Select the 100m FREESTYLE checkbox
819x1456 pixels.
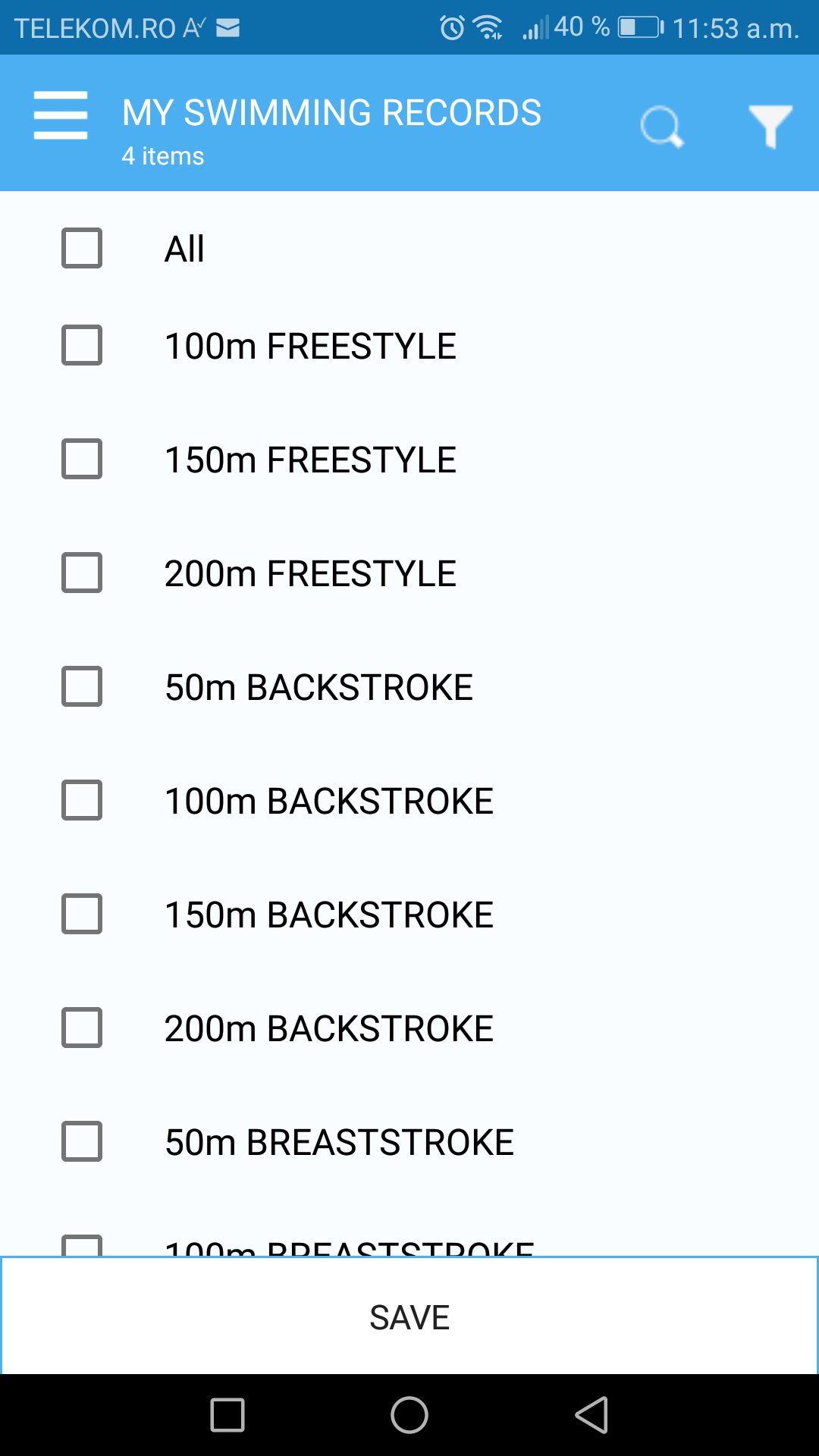click(81, 345)
